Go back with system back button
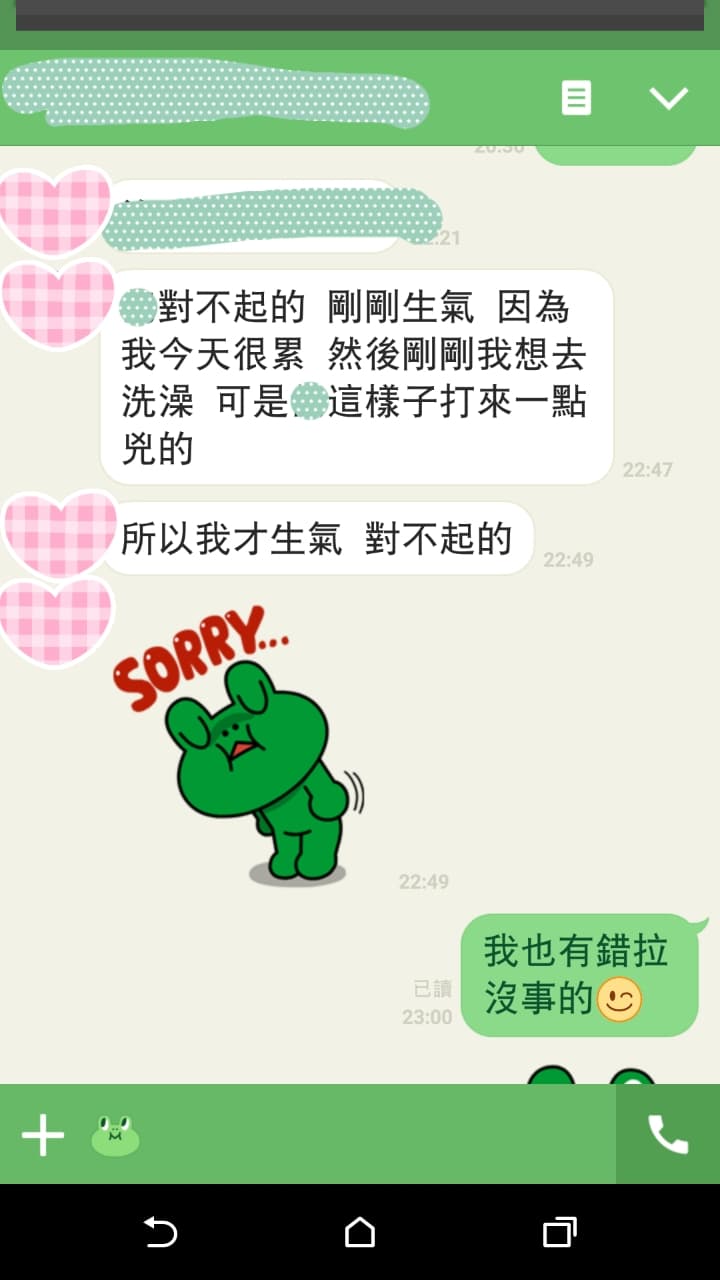The image size is (720, 1280). tap(160, 1232)
